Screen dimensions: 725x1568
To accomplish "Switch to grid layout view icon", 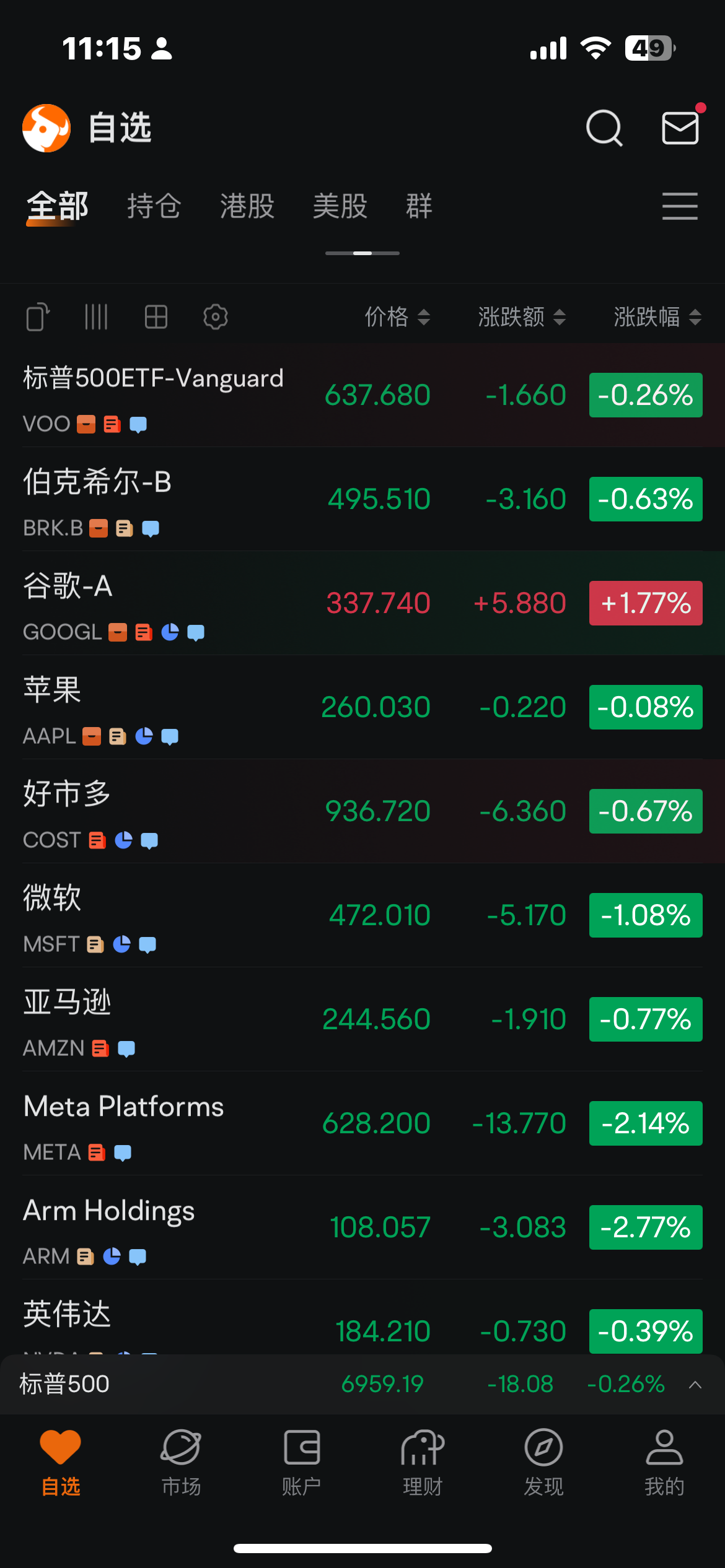I will [x=156, y=317].
